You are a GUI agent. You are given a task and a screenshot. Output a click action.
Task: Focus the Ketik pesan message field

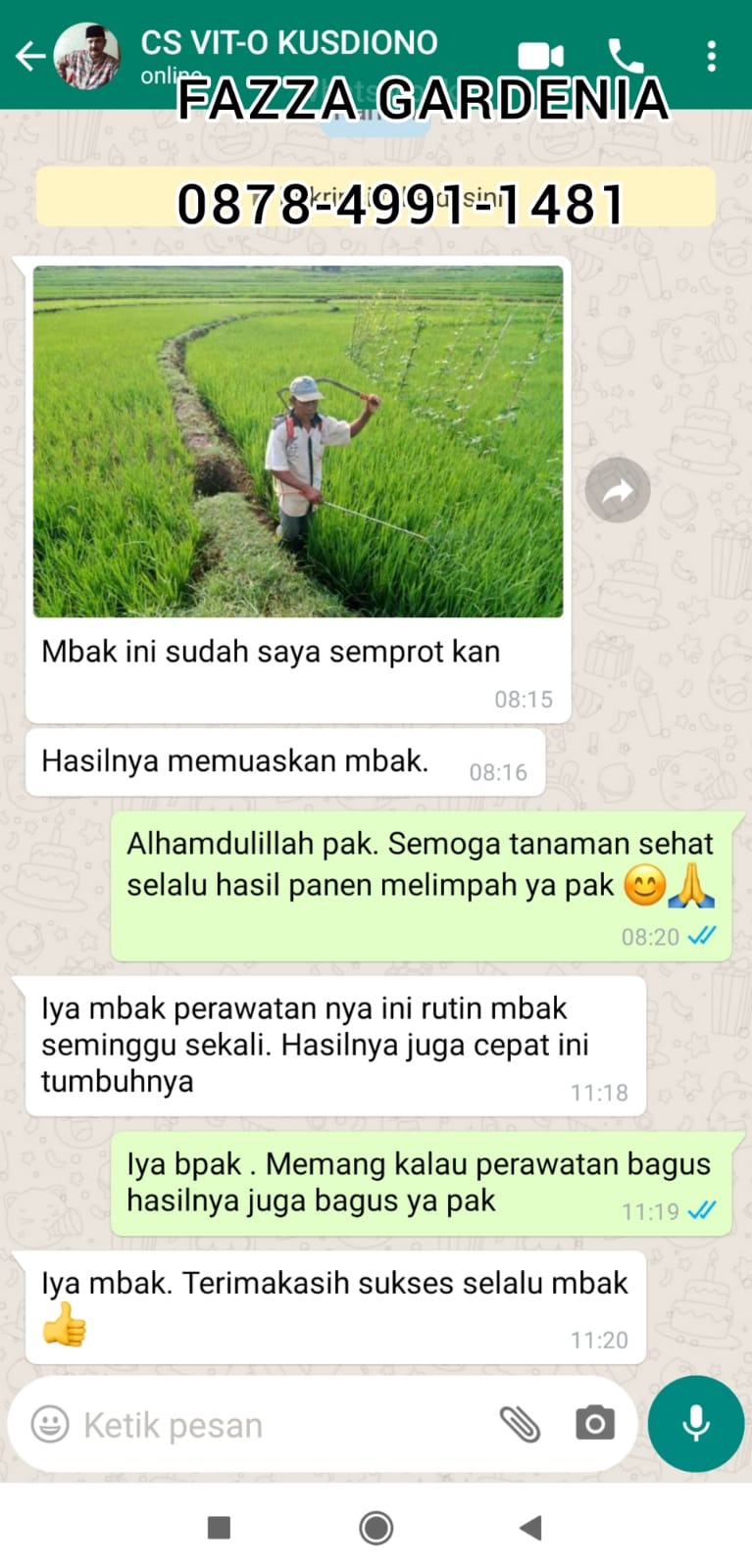[x=275, y=1424]
